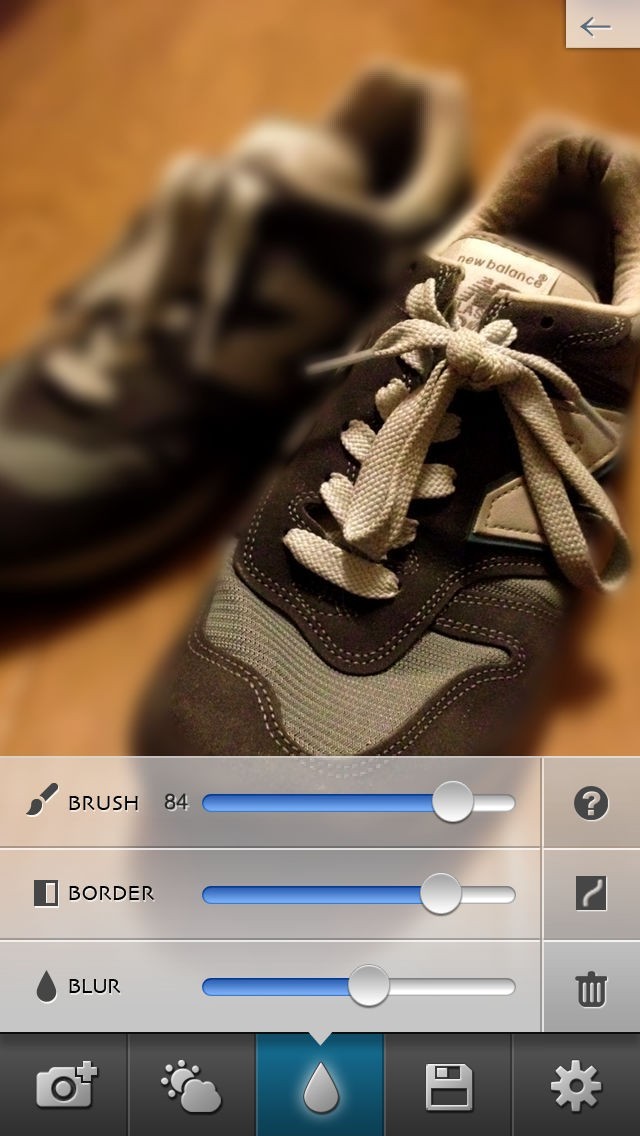Save the image with floppy disk icon
Viewport: 640px width, 1136px height.
coord(448,1085)
